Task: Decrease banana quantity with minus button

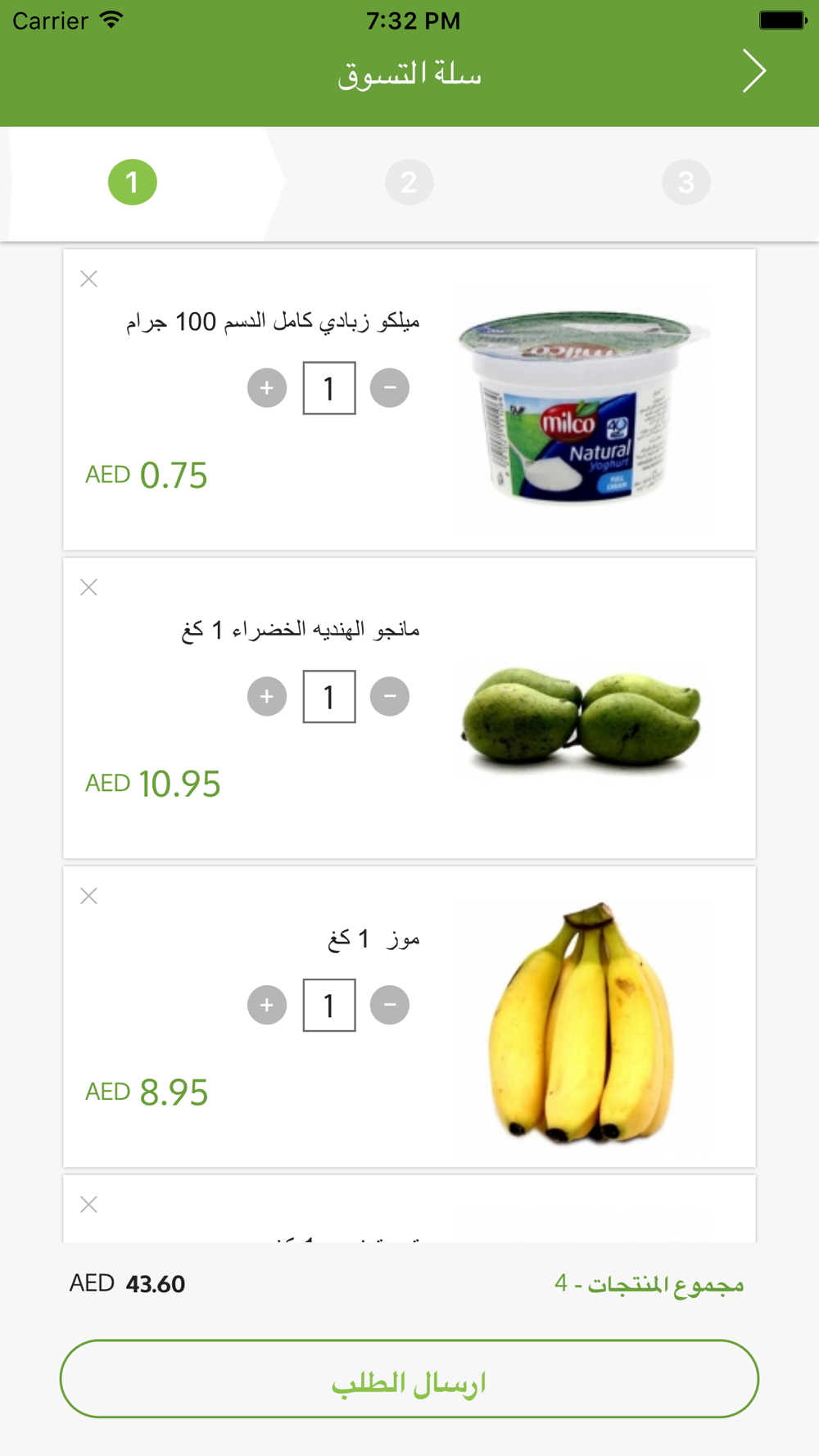Action: pyautogui.click(x=390, y=1006)
